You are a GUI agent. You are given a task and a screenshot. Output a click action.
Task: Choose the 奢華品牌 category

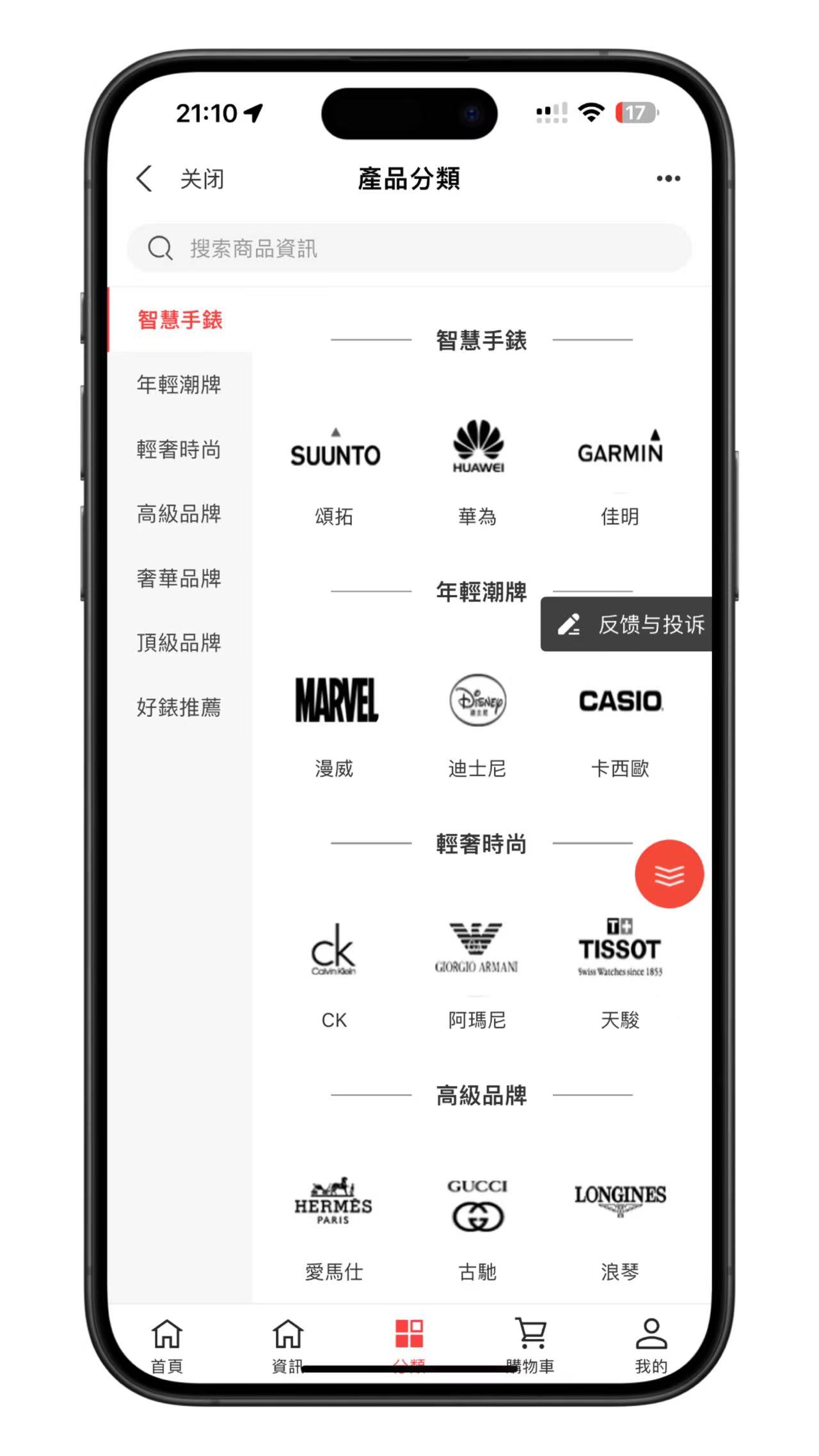click(x=179, y=579)
